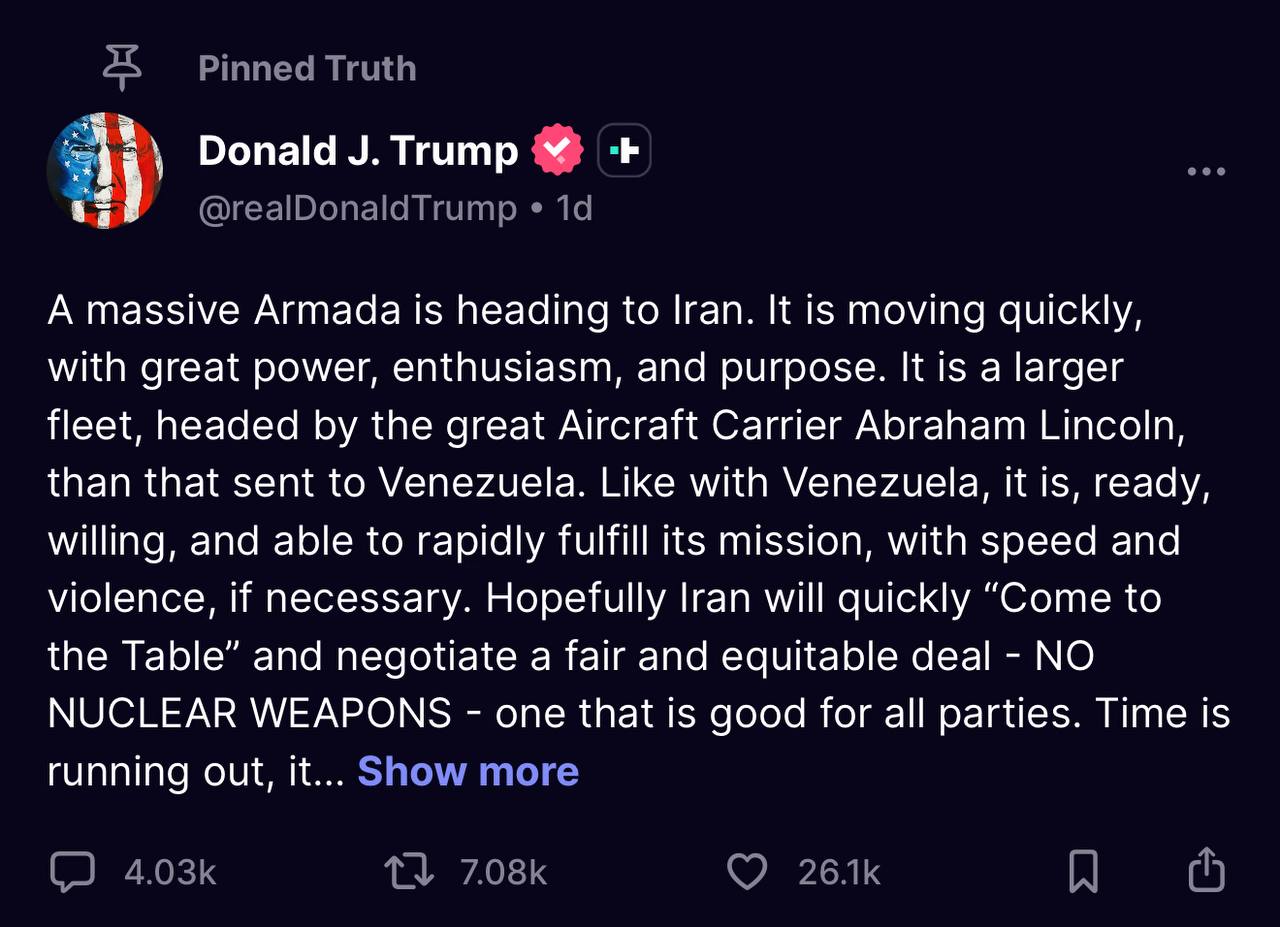Share this post
Viewport: 1280px width, 927px height.
click(x=1206, y=870)
